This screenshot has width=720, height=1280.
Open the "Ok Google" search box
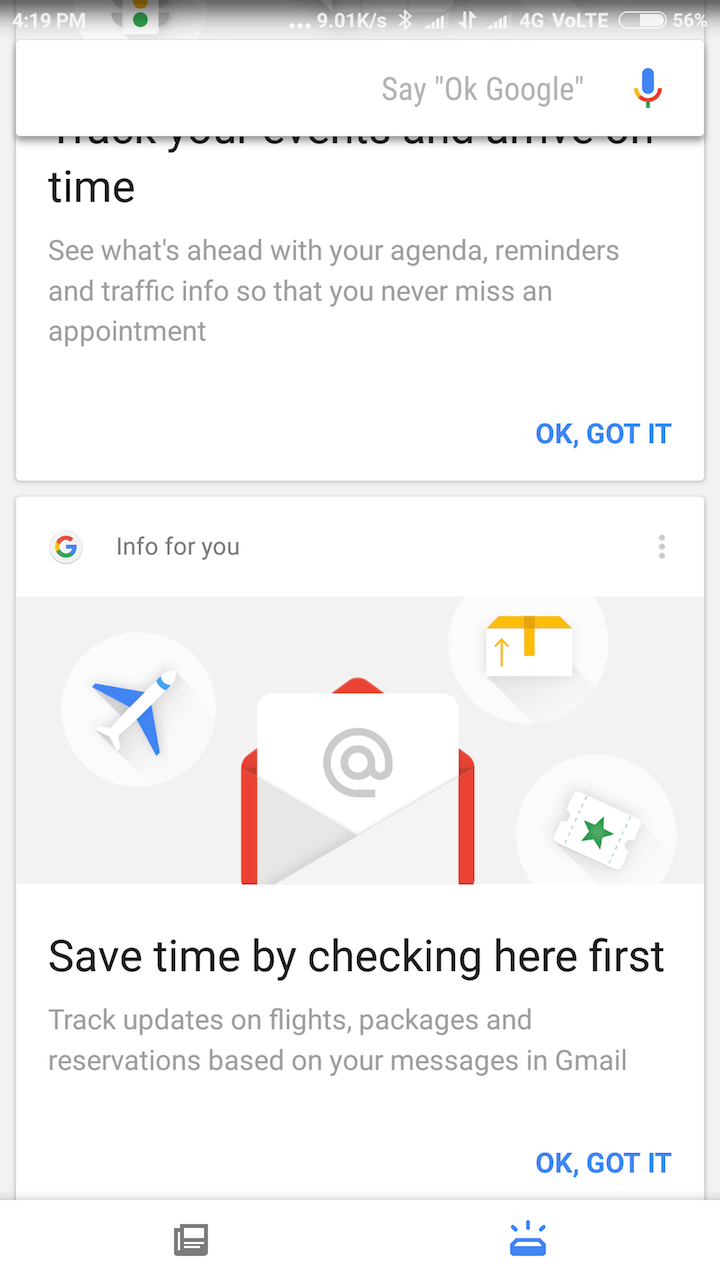pos(360,89)
